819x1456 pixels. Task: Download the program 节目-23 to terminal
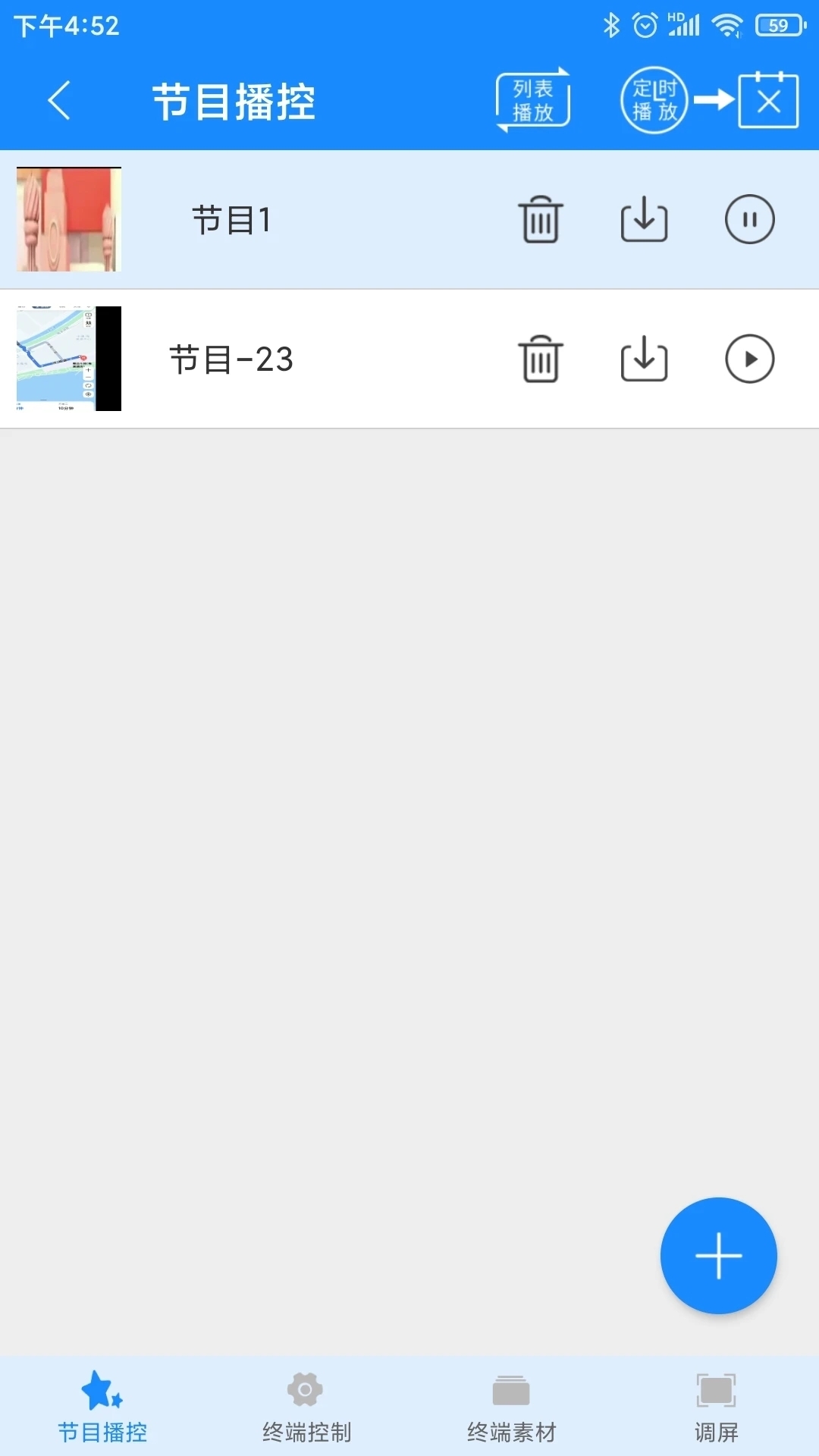point(643,359)
